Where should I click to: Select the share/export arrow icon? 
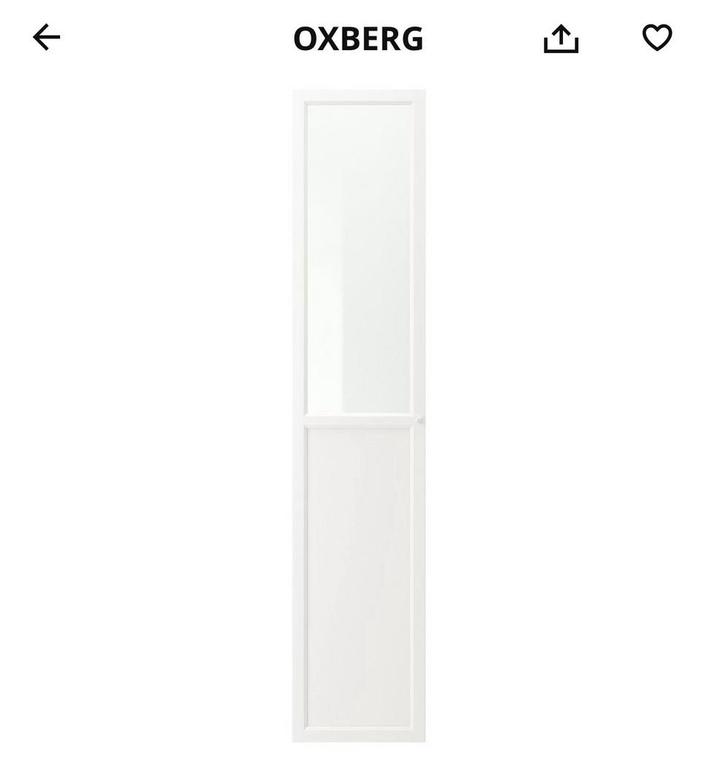pos(561,38)
